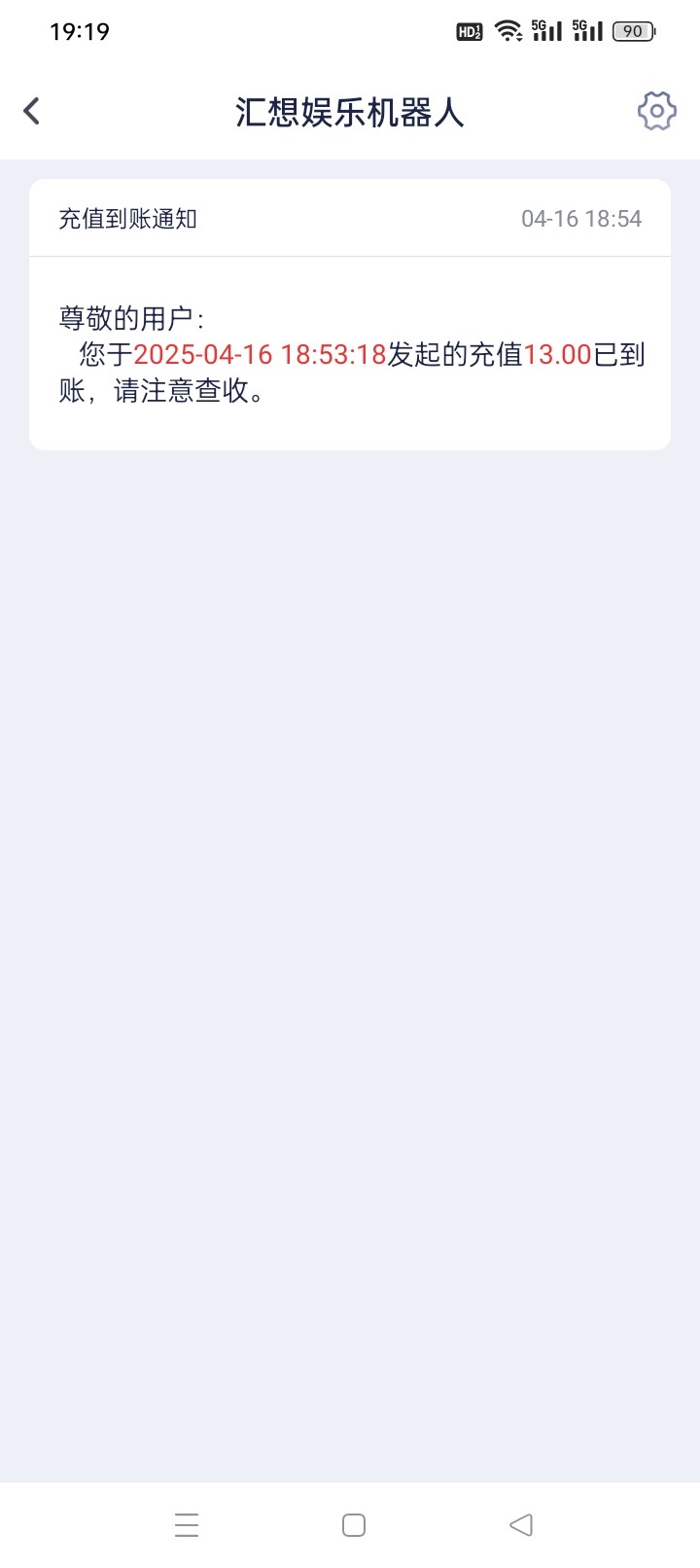The height and width of the screenshot is (1568, 700).
Task: Open the 充值到账通知 message card
Action: pyautogui.click(x=350, y=314)
